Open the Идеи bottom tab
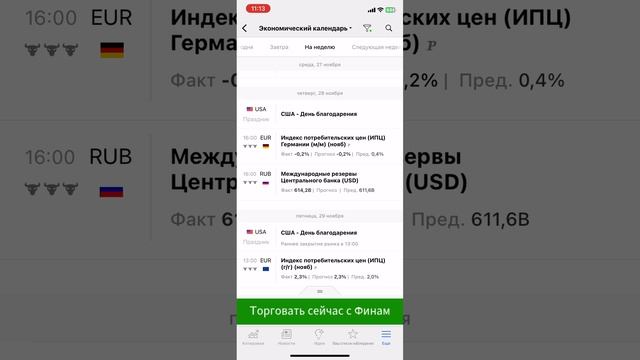 coord(319,337)
